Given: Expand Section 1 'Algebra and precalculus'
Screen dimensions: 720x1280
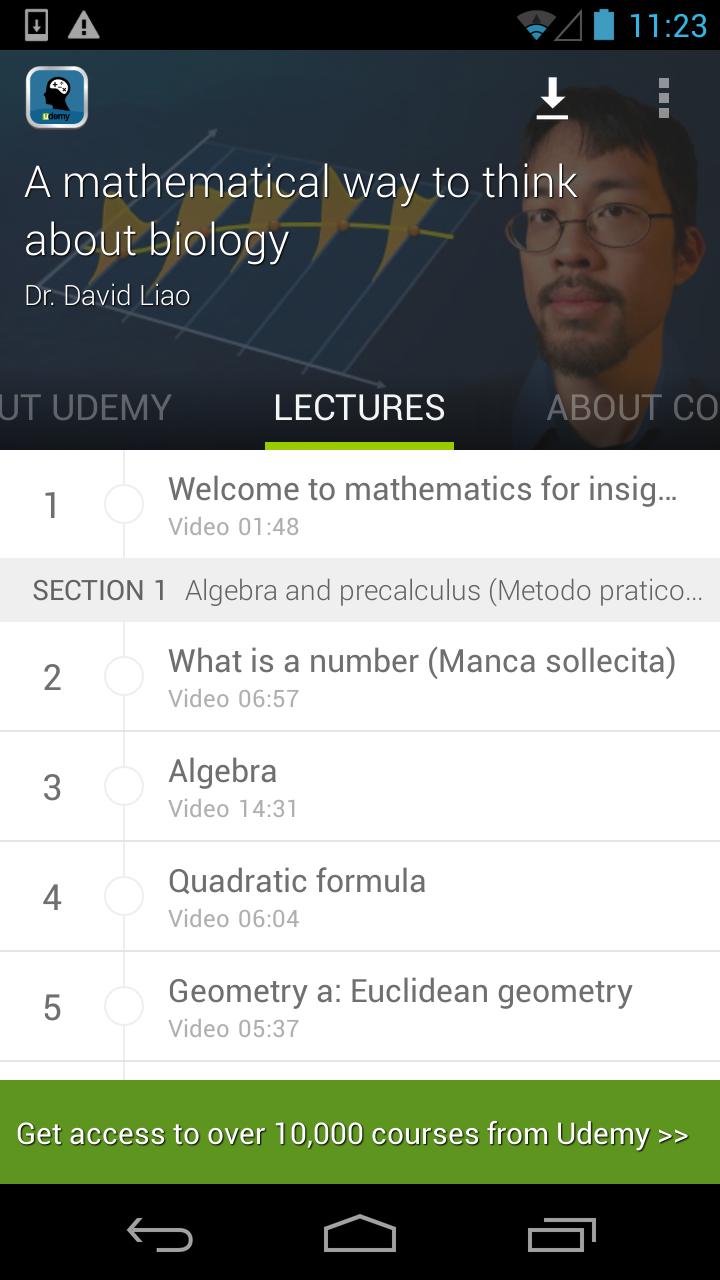Looking at the screenshot, I should [360, 590].
